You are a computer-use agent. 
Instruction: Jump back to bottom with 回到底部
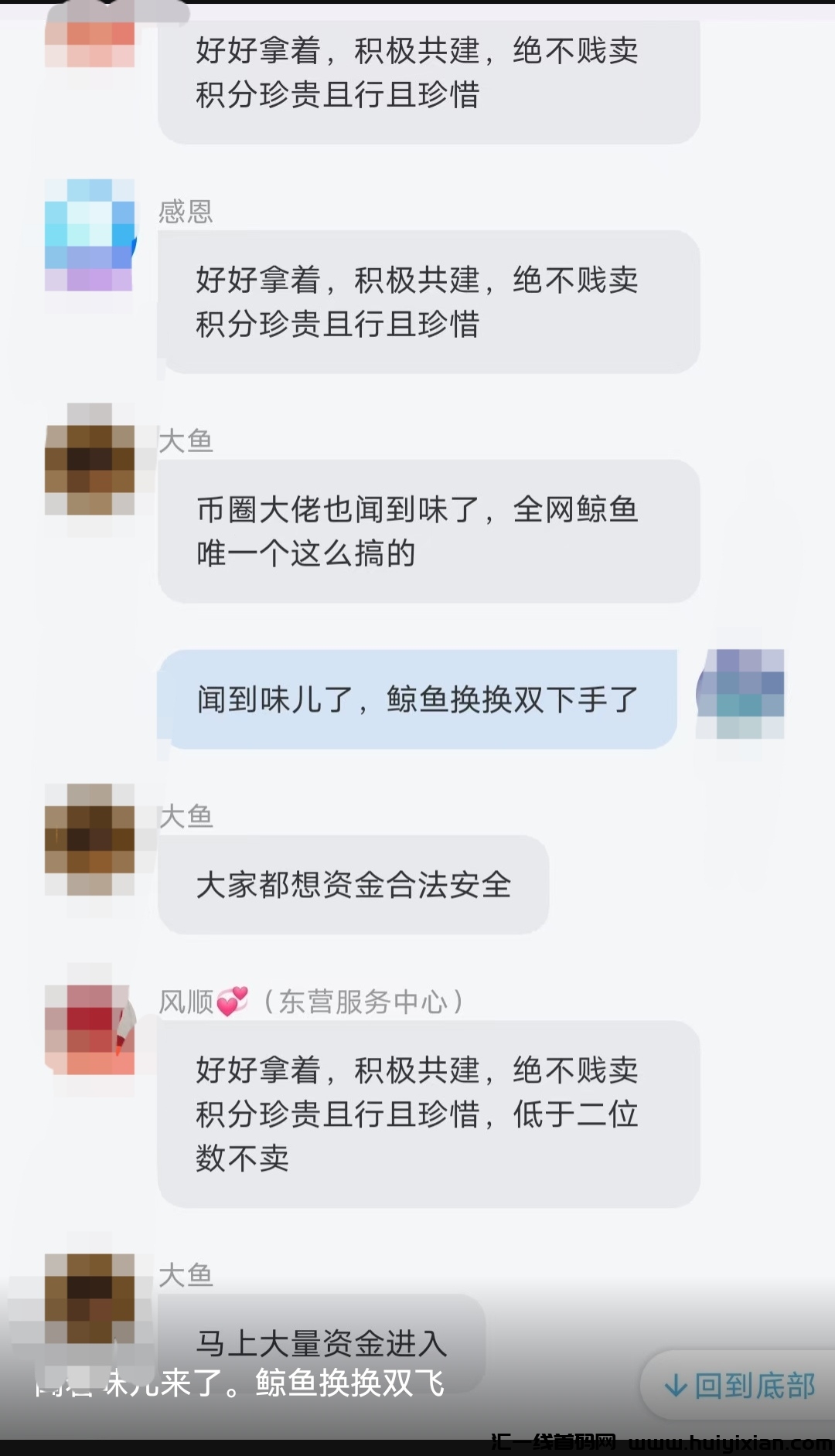click(x=739, y=1386)
